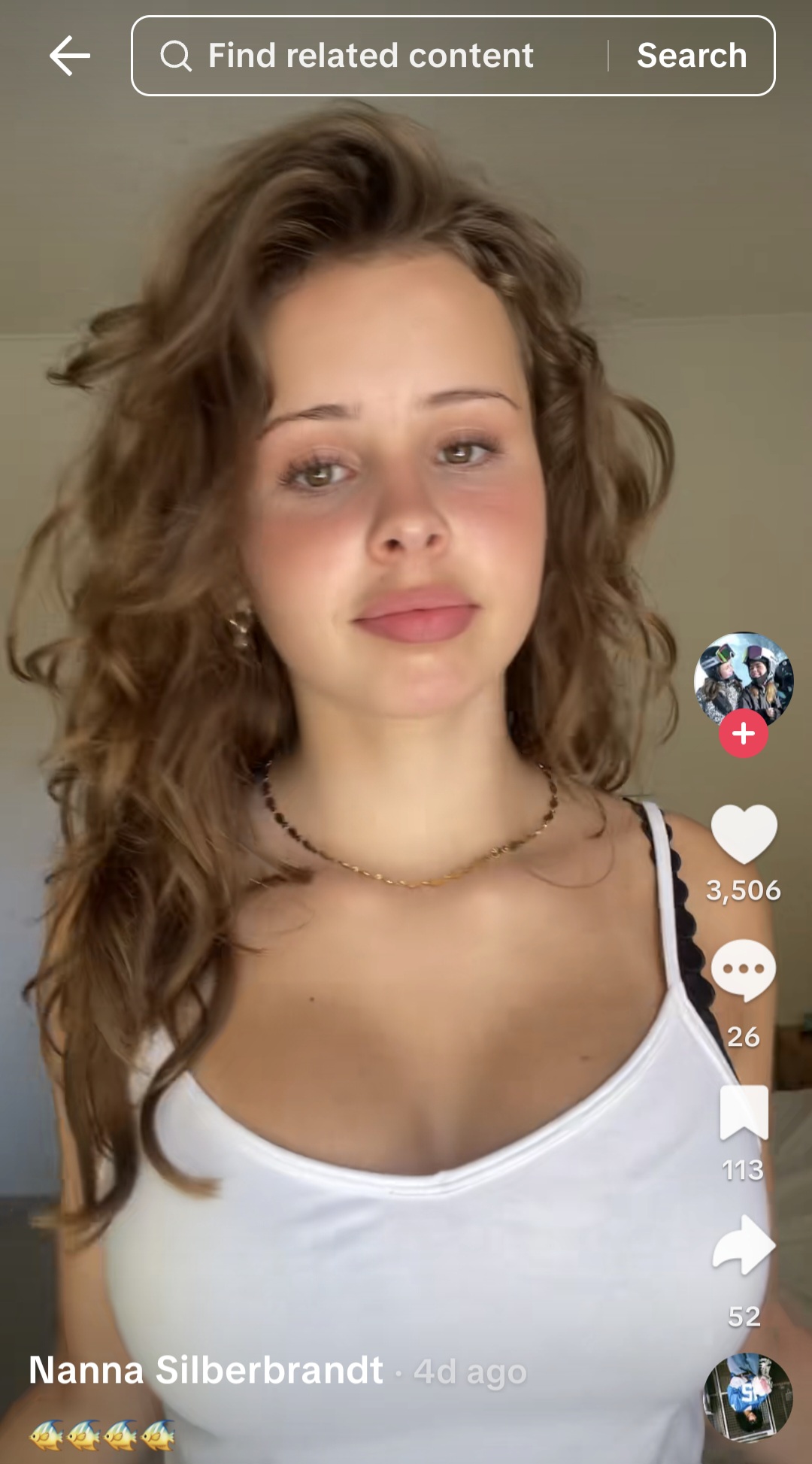Bookmark this video
Image resolution: width=812 pixels, height=1464 pixels.
[744, 1114]
